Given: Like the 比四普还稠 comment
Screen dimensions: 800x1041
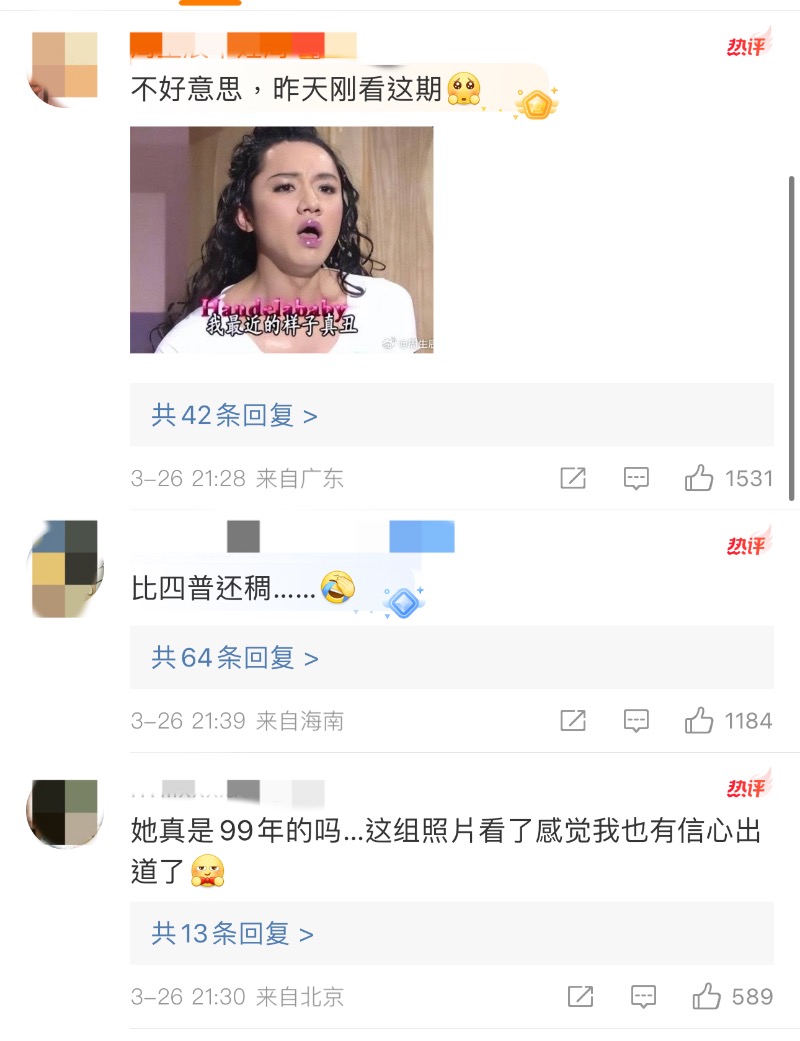Looking at the screenshot, I should pos(699,721).
